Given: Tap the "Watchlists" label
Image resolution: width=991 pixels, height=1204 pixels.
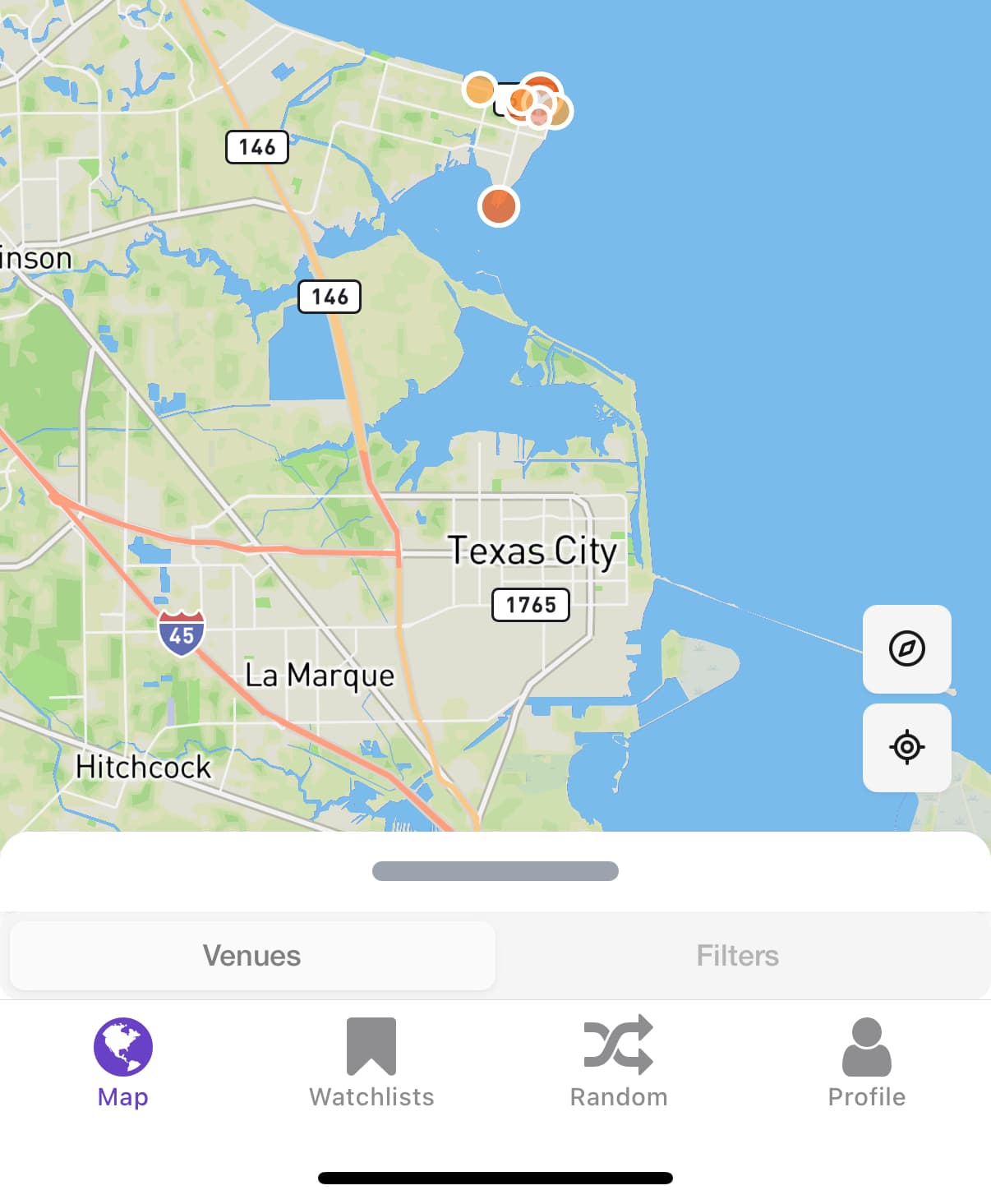Looking at the screenshot, I should [x=371, y=1096].
